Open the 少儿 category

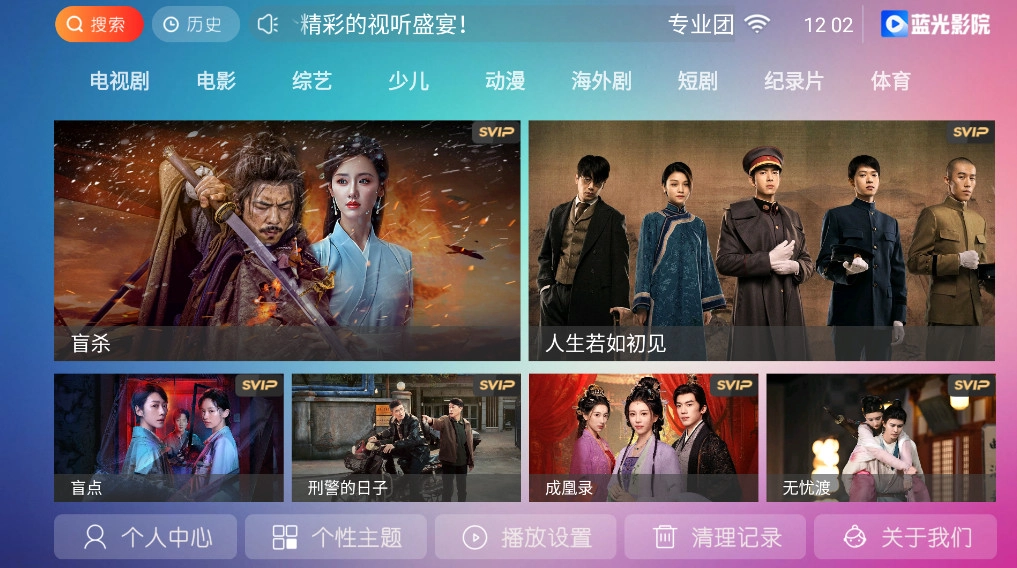pos(408,82)
